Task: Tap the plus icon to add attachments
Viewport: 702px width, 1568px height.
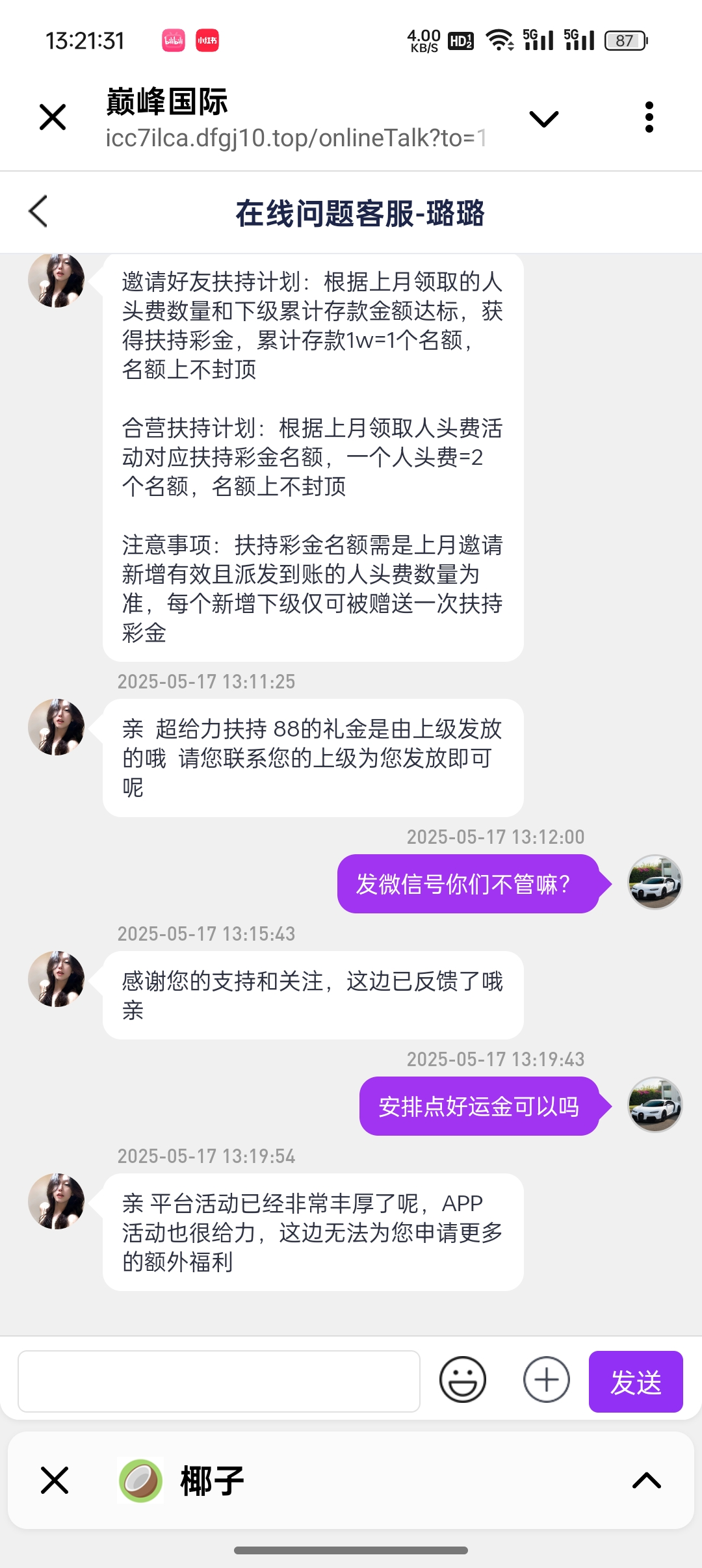Action: point(546,1379)
